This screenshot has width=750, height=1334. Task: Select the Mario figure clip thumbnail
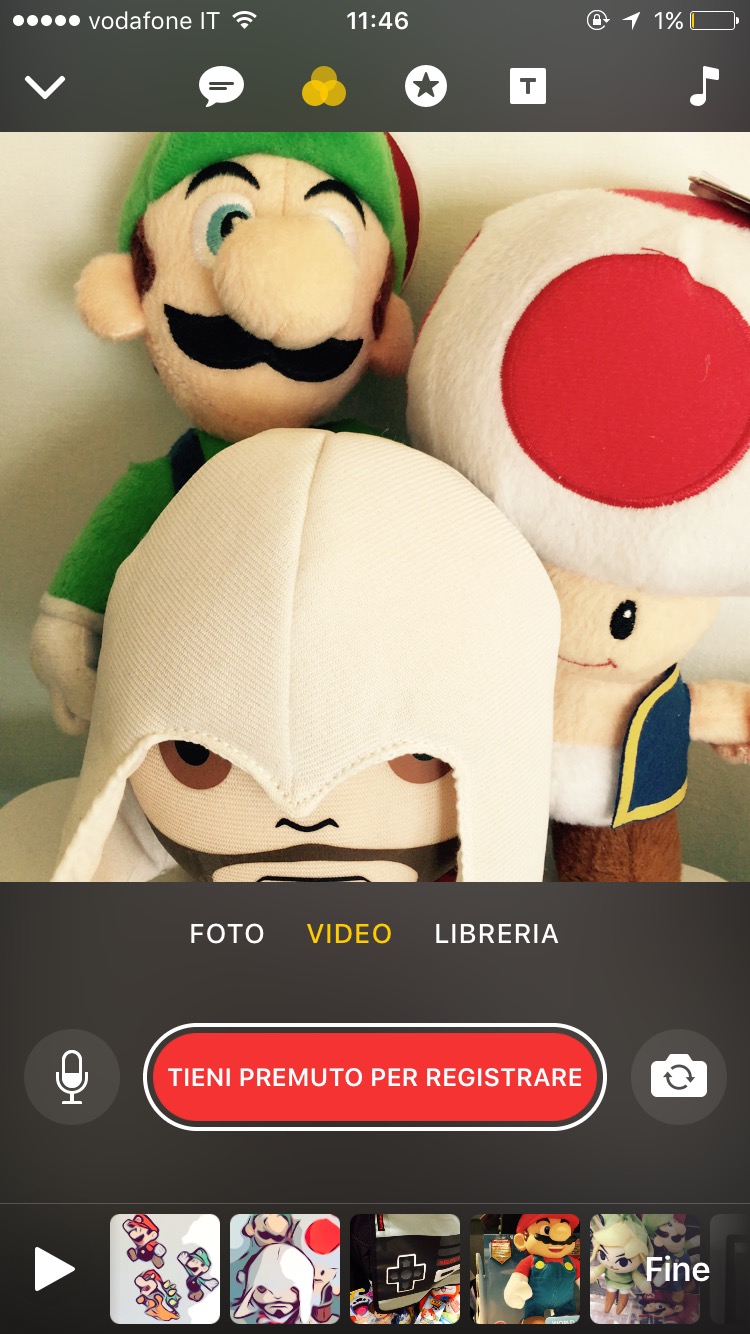(525, 1269)
